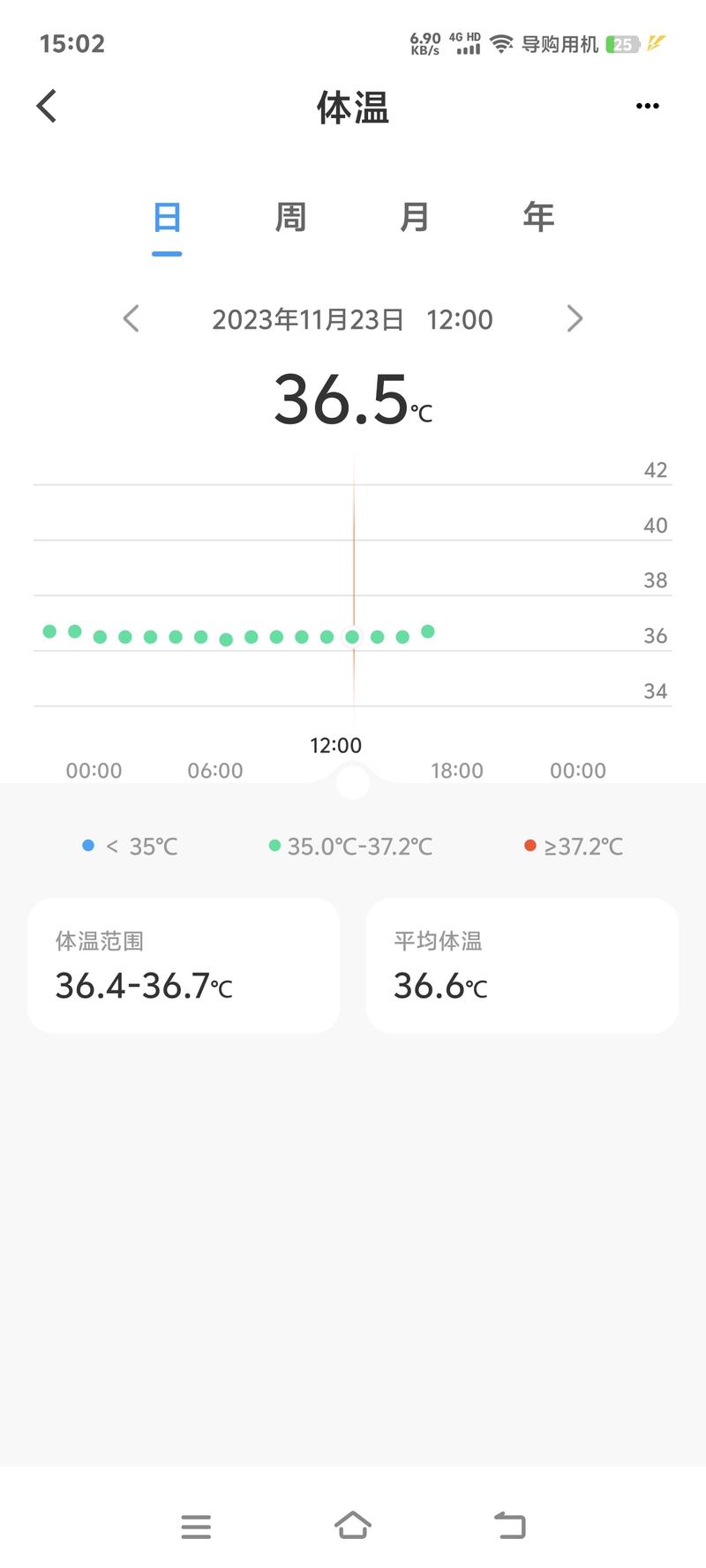The width and height of the screenshot is (706, 1568).
Task: Open system recent apps menu
Action: coord(196,1527)
